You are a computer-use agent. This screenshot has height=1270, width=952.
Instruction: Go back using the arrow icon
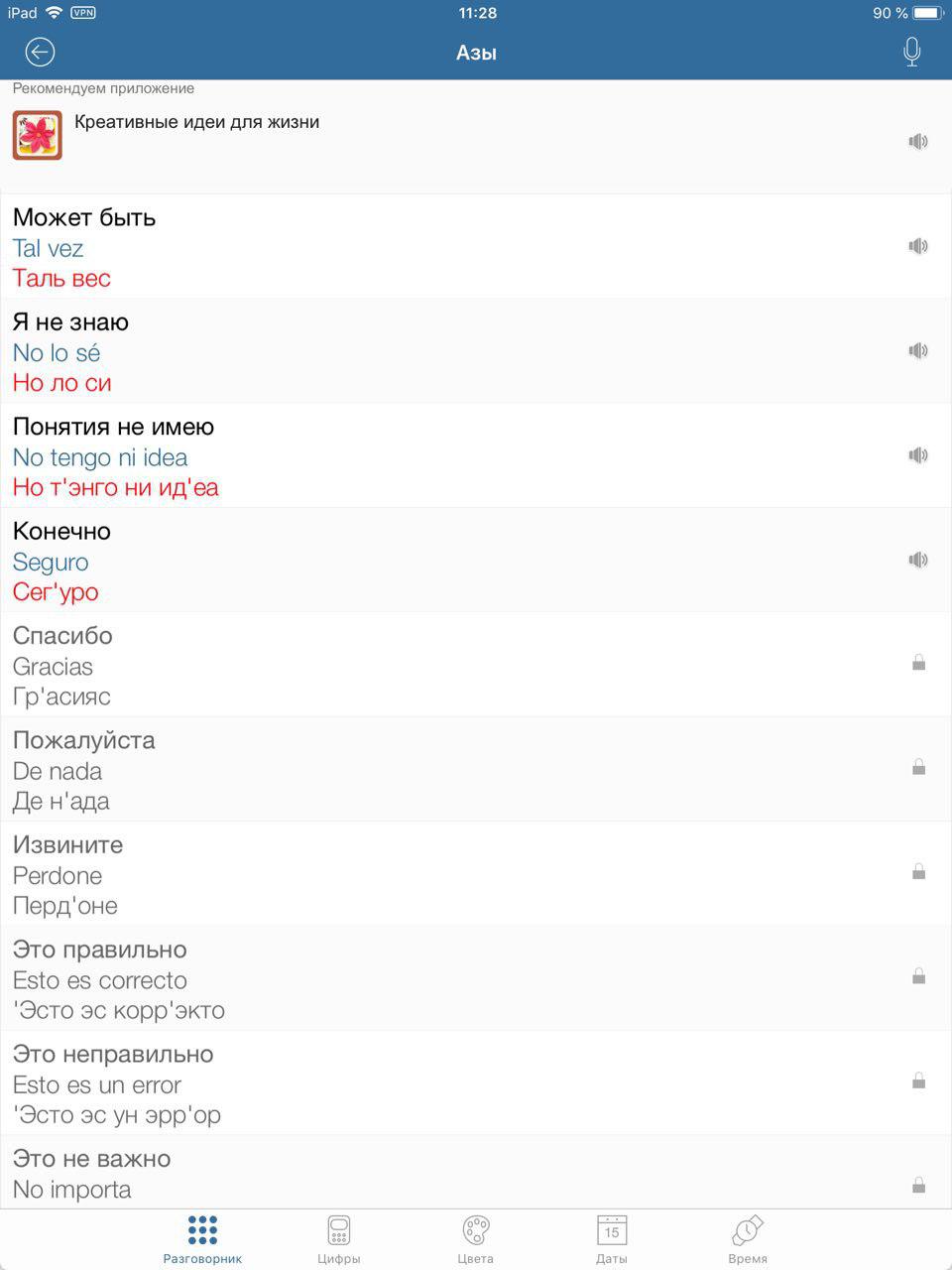(40, 52)
